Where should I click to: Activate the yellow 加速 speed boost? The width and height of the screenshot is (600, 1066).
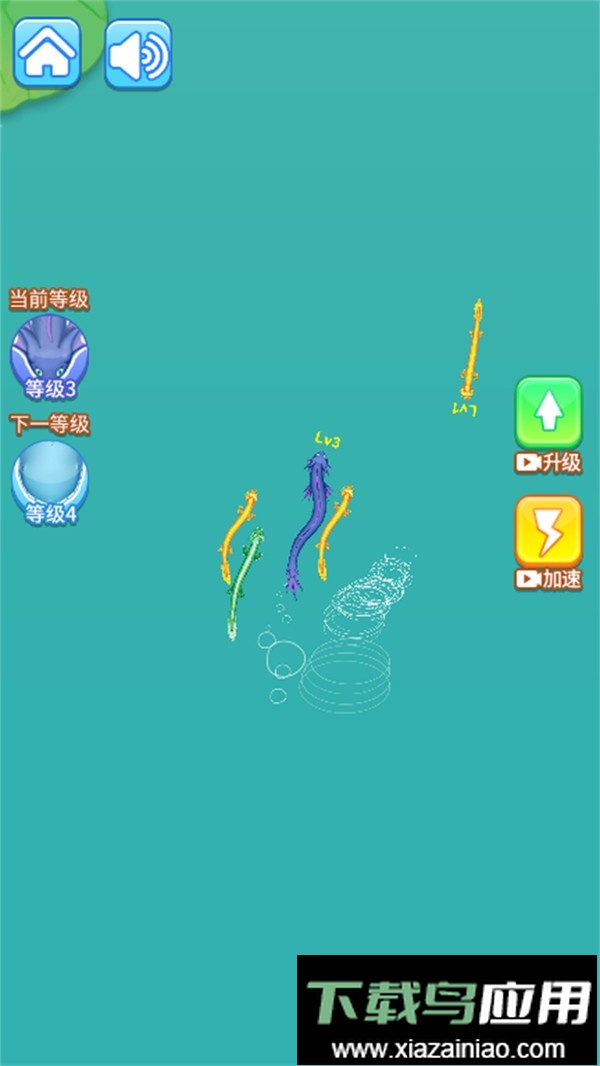[548, 531]
